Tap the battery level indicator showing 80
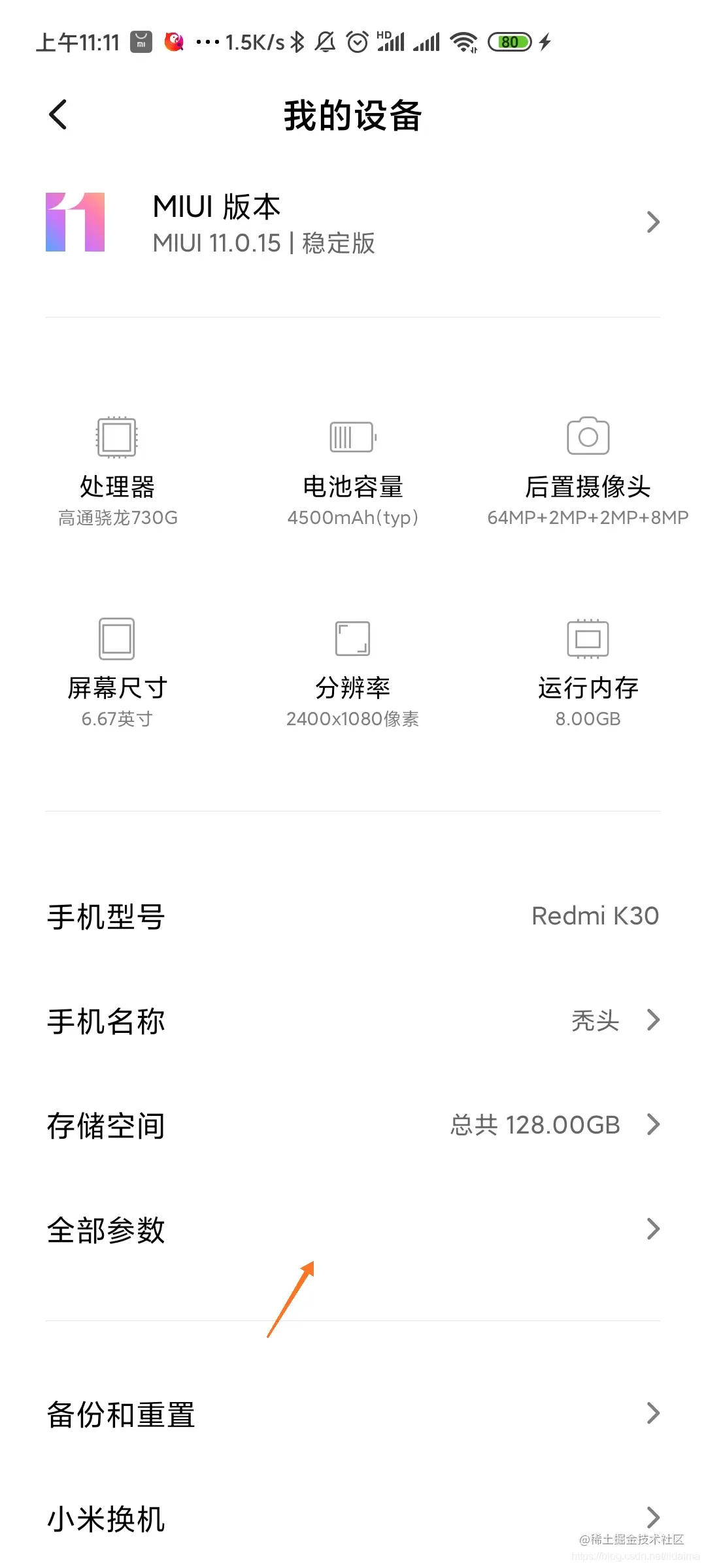This screenshot has width=706, height=1568. pyautogui.click(x=511, y=41)
